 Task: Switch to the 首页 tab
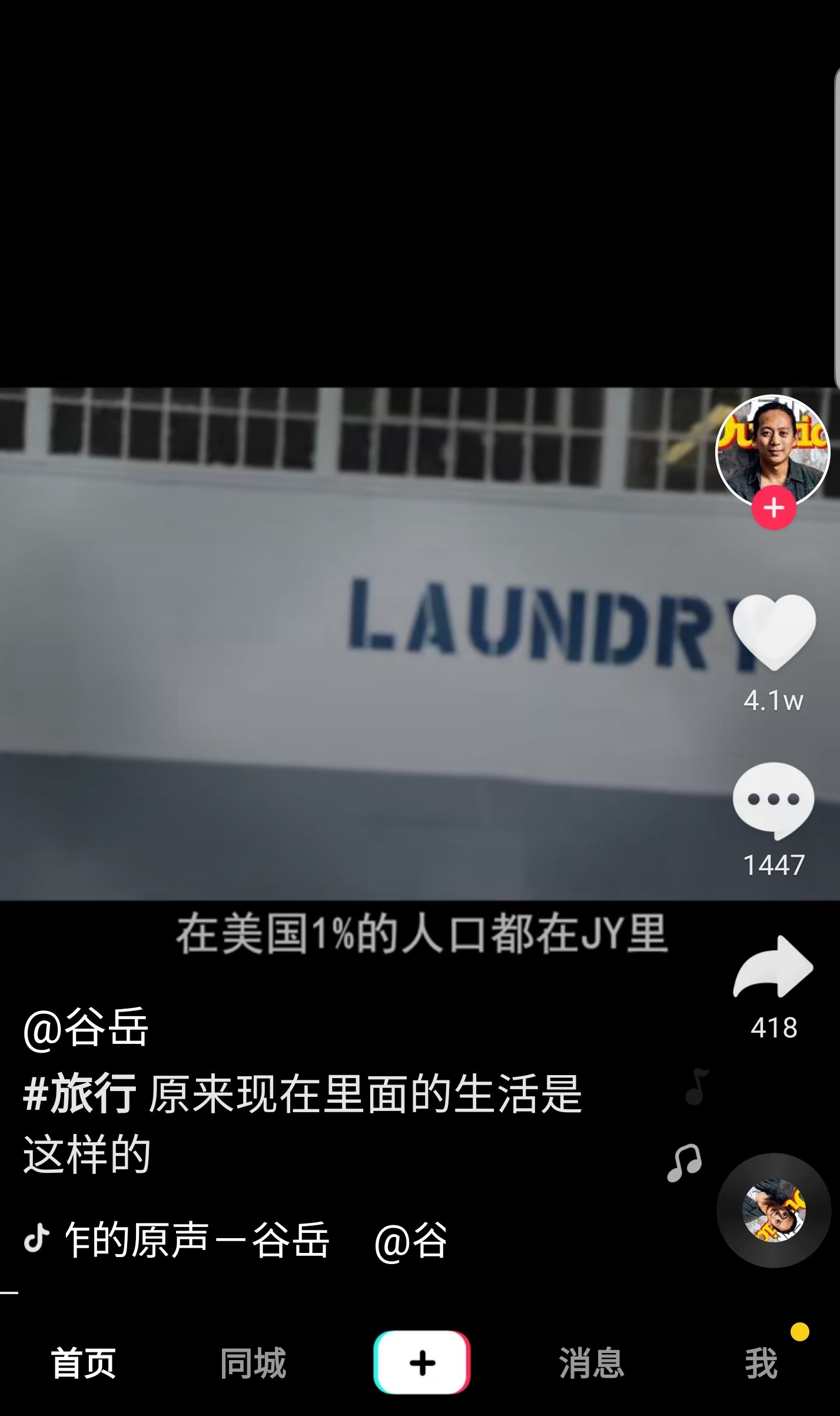(x=83, y=1362)
